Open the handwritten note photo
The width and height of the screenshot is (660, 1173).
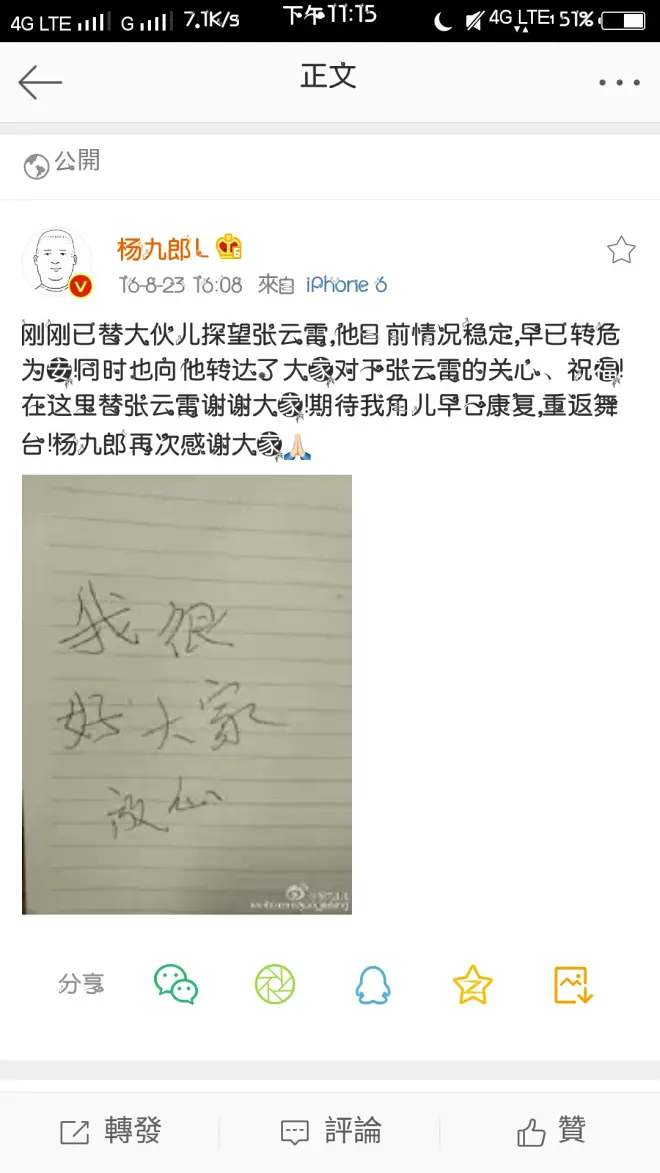pyautogui.click(x=187, y=694)
